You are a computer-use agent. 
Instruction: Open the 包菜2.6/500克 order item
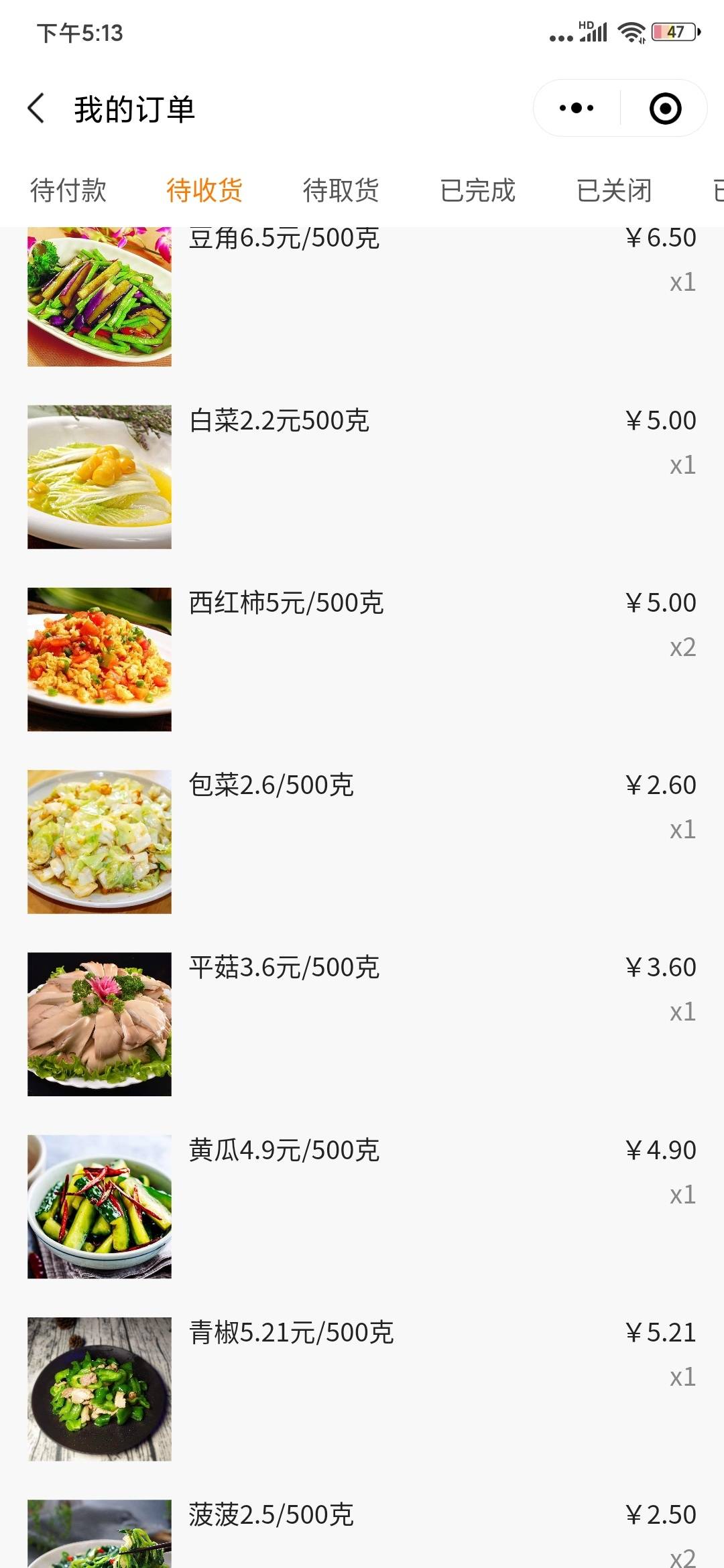pos(362,842)
